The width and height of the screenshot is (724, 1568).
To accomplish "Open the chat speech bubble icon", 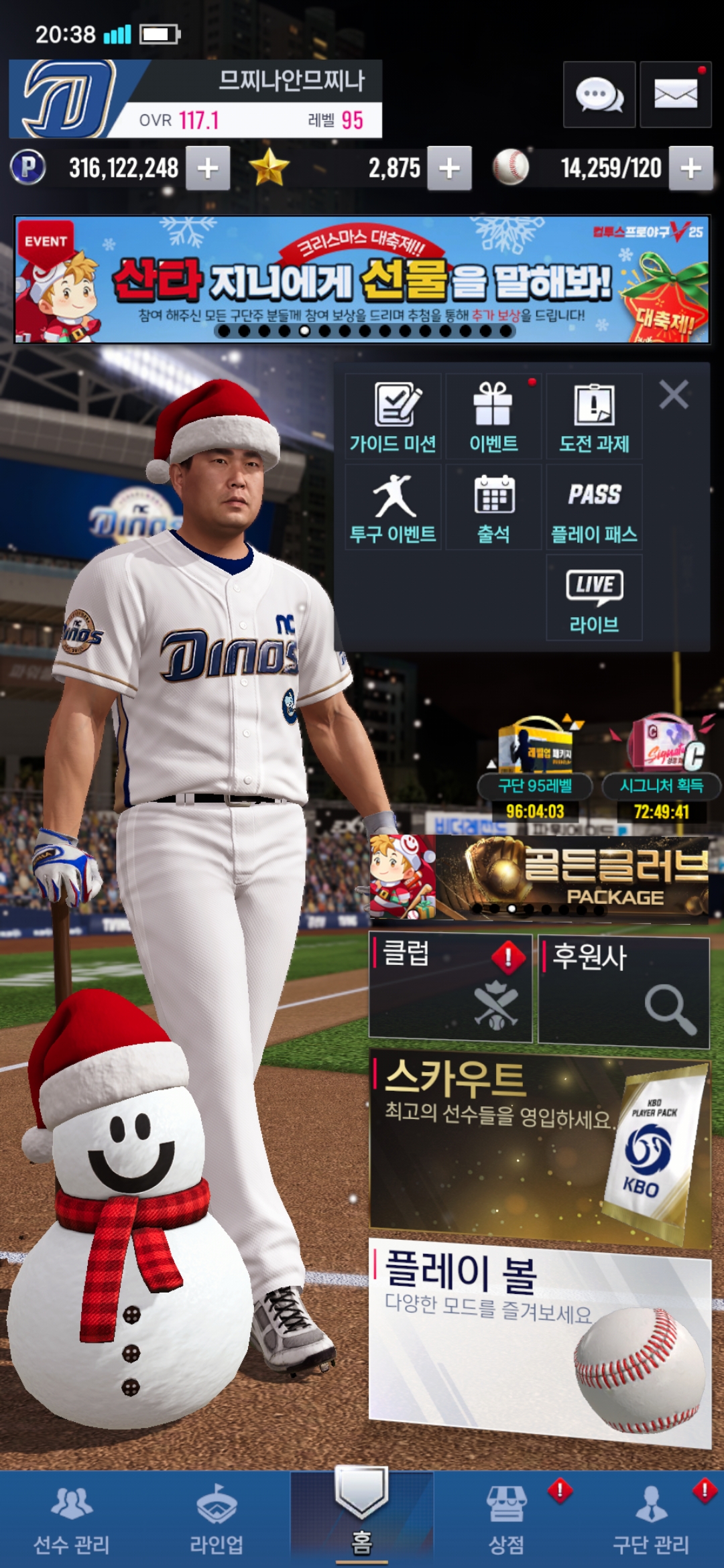I will click(599, 94).
